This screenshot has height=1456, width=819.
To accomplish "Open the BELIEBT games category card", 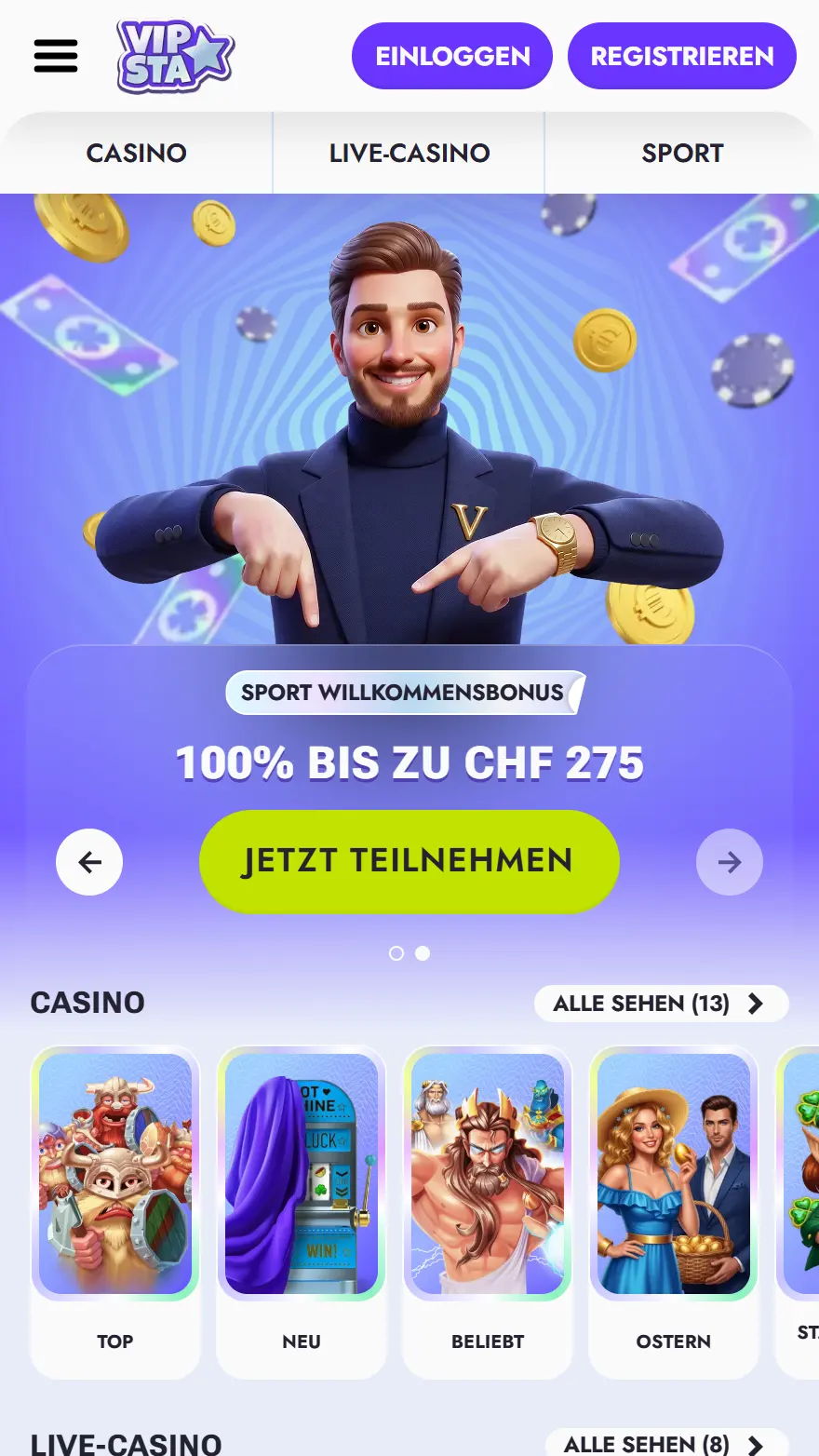I will tap(487, 1210).
